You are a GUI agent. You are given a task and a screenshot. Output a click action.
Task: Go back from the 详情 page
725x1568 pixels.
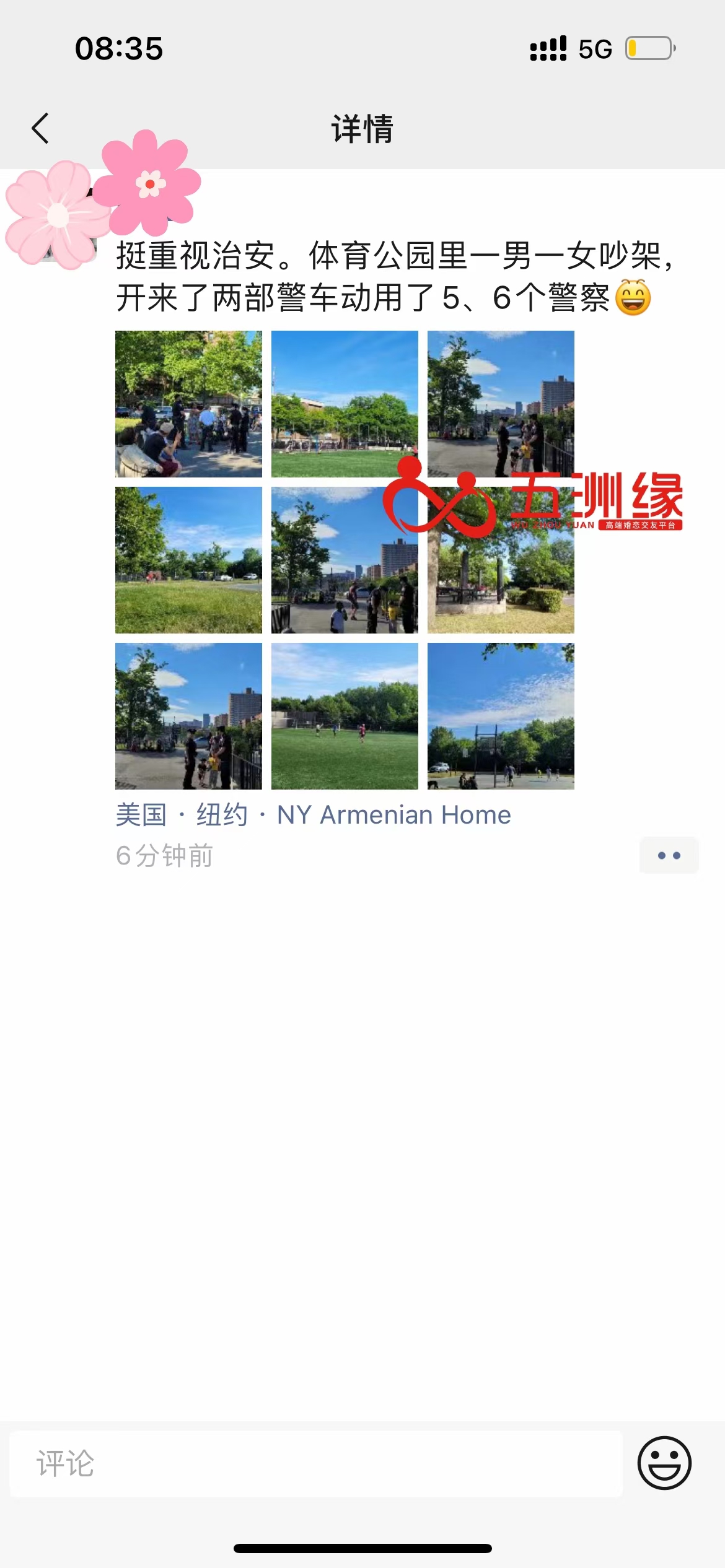tap(40, 129)
